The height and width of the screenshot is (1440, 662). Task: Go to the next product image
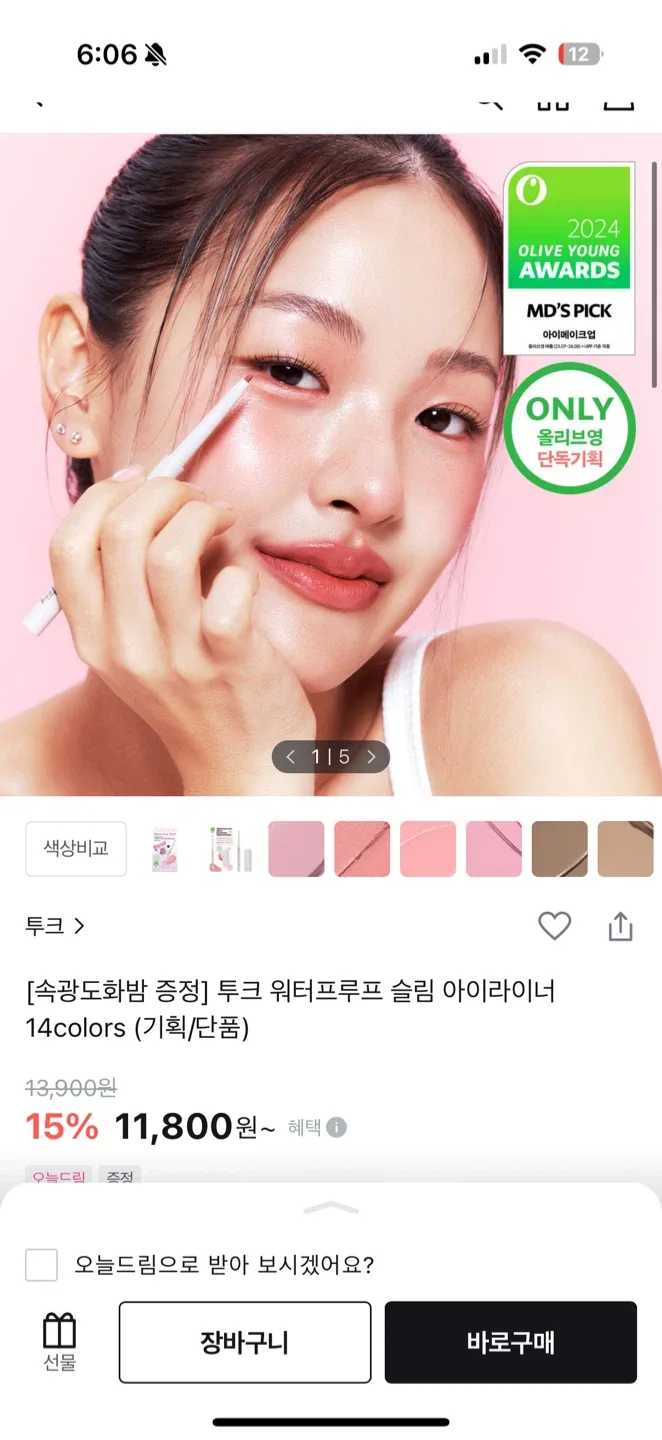tap(371, 757)
